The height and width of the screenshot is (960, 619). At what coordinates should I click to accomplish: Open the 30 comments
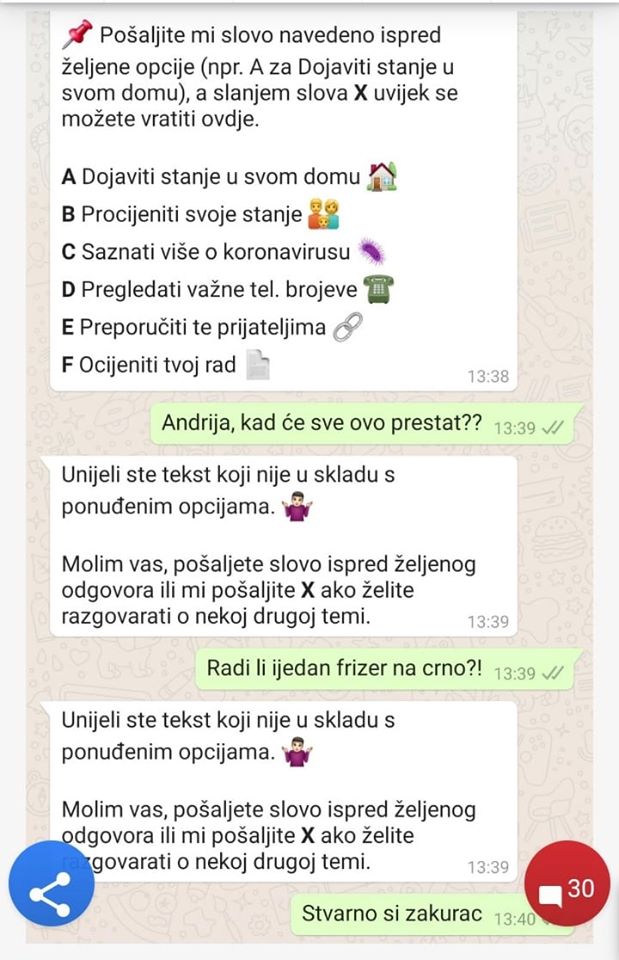(567, 889)
